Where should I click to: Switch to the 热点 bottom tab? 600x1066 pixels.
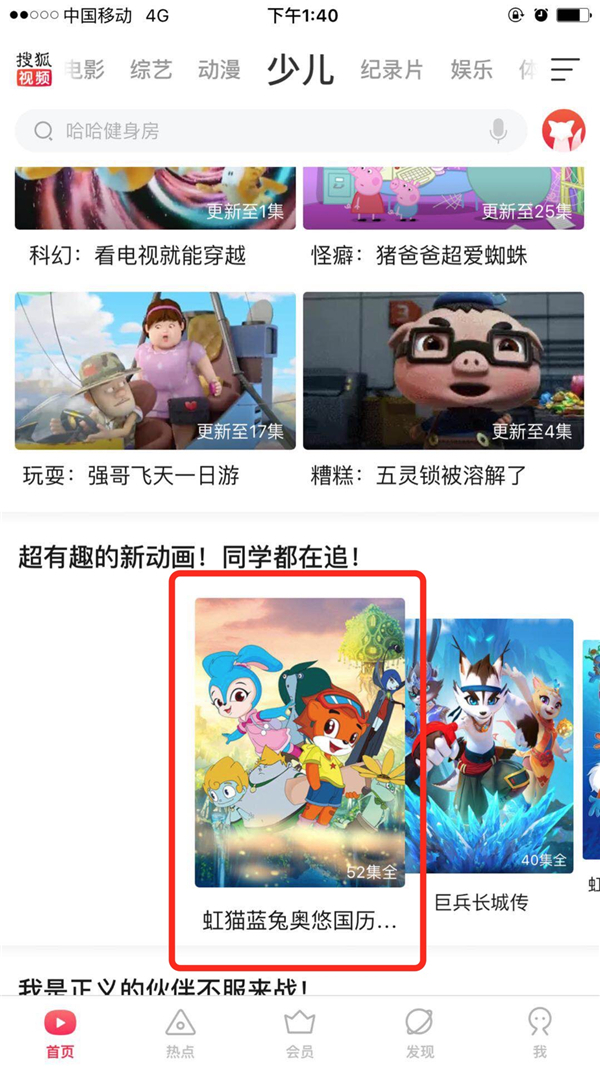click(x=180, y=1033)
